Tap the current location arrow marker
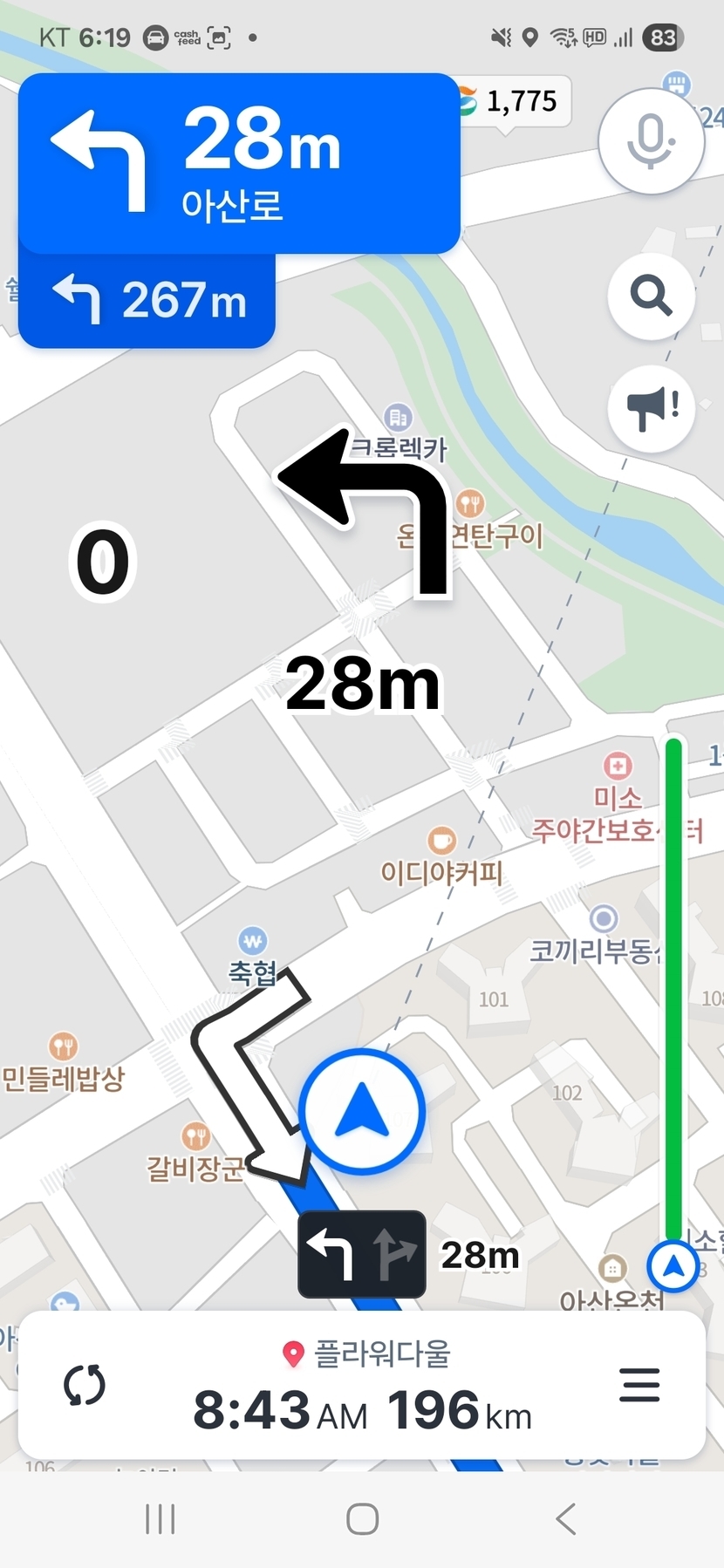Viewport: 724px width, 1568px height. tap(362, 1112)
